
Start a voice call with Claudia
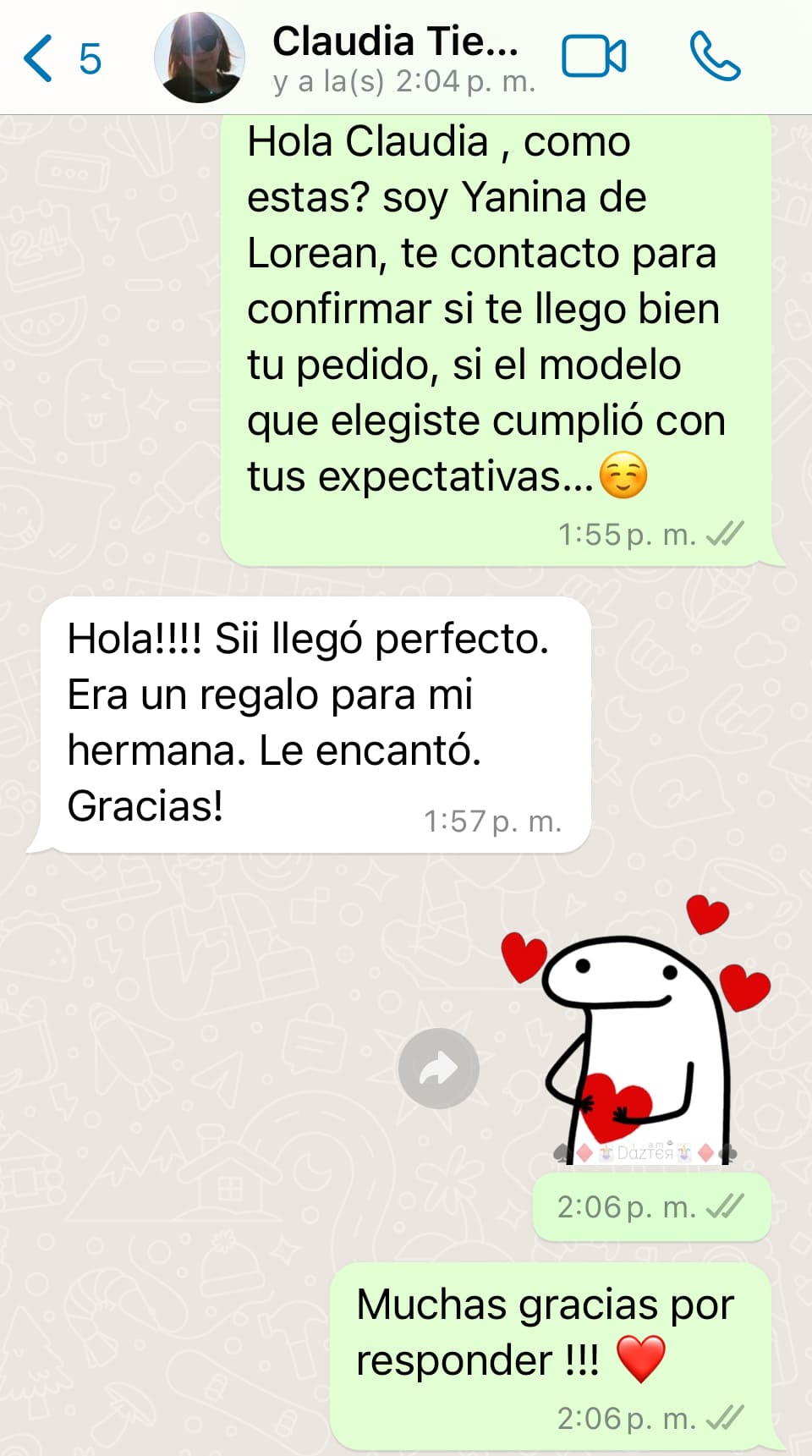coord(715,57)
